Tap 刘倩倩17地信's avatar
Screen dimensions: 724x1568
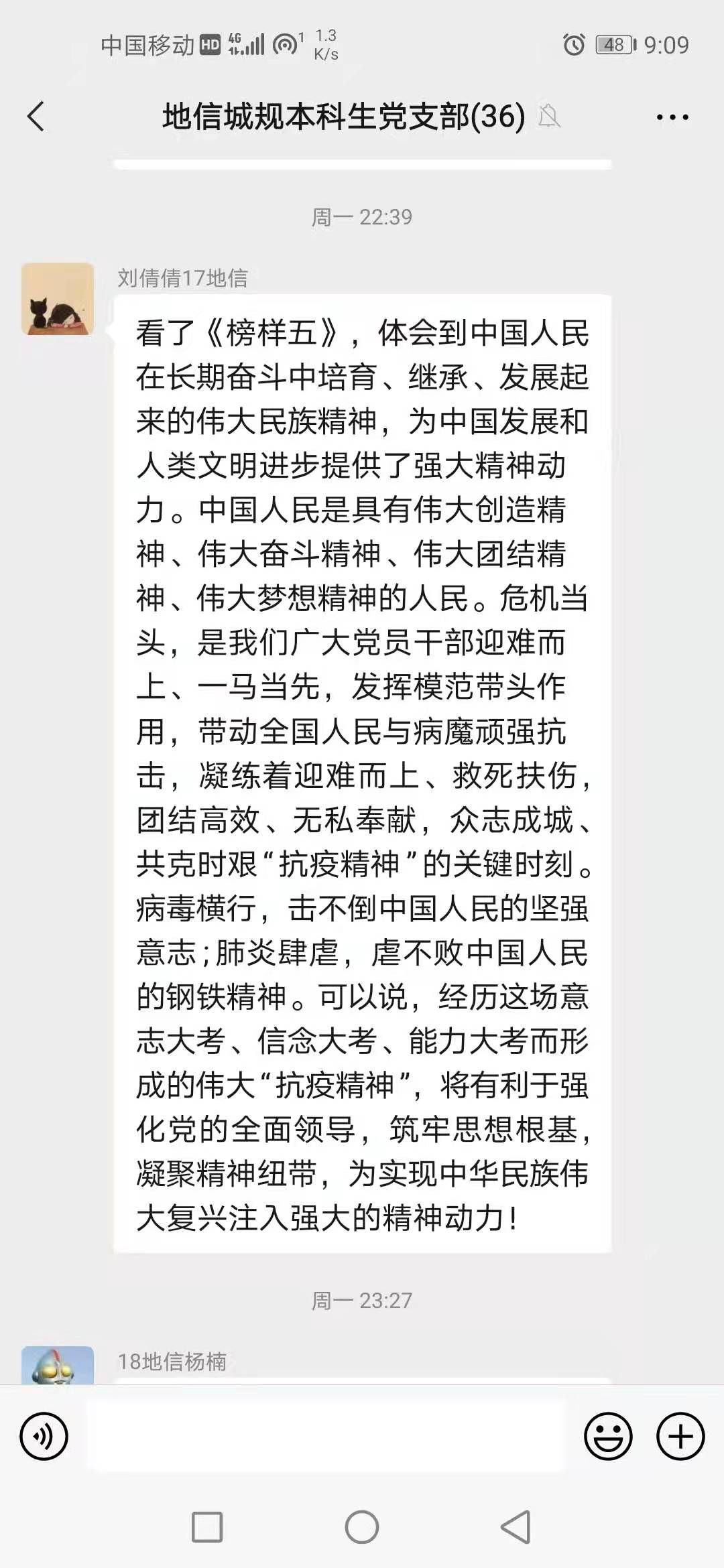coord(58,299)
